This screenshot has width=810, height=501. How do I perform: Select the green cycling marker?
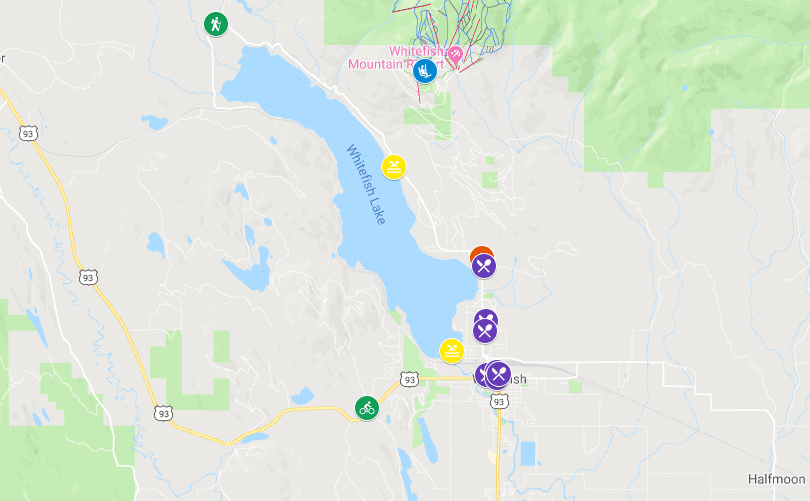pos(367,407)
